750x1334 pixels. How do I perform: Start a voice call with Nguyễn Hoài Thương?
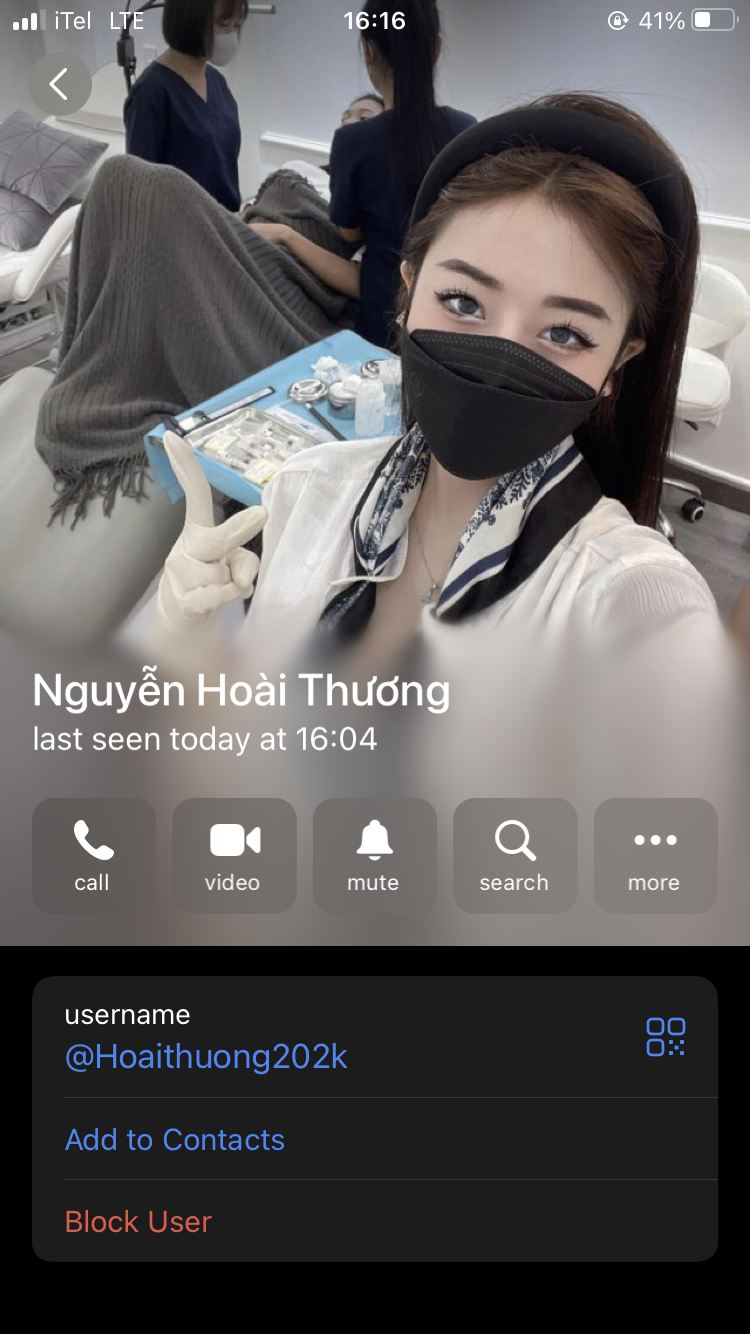pyautogui.click(x=94, y=855)
